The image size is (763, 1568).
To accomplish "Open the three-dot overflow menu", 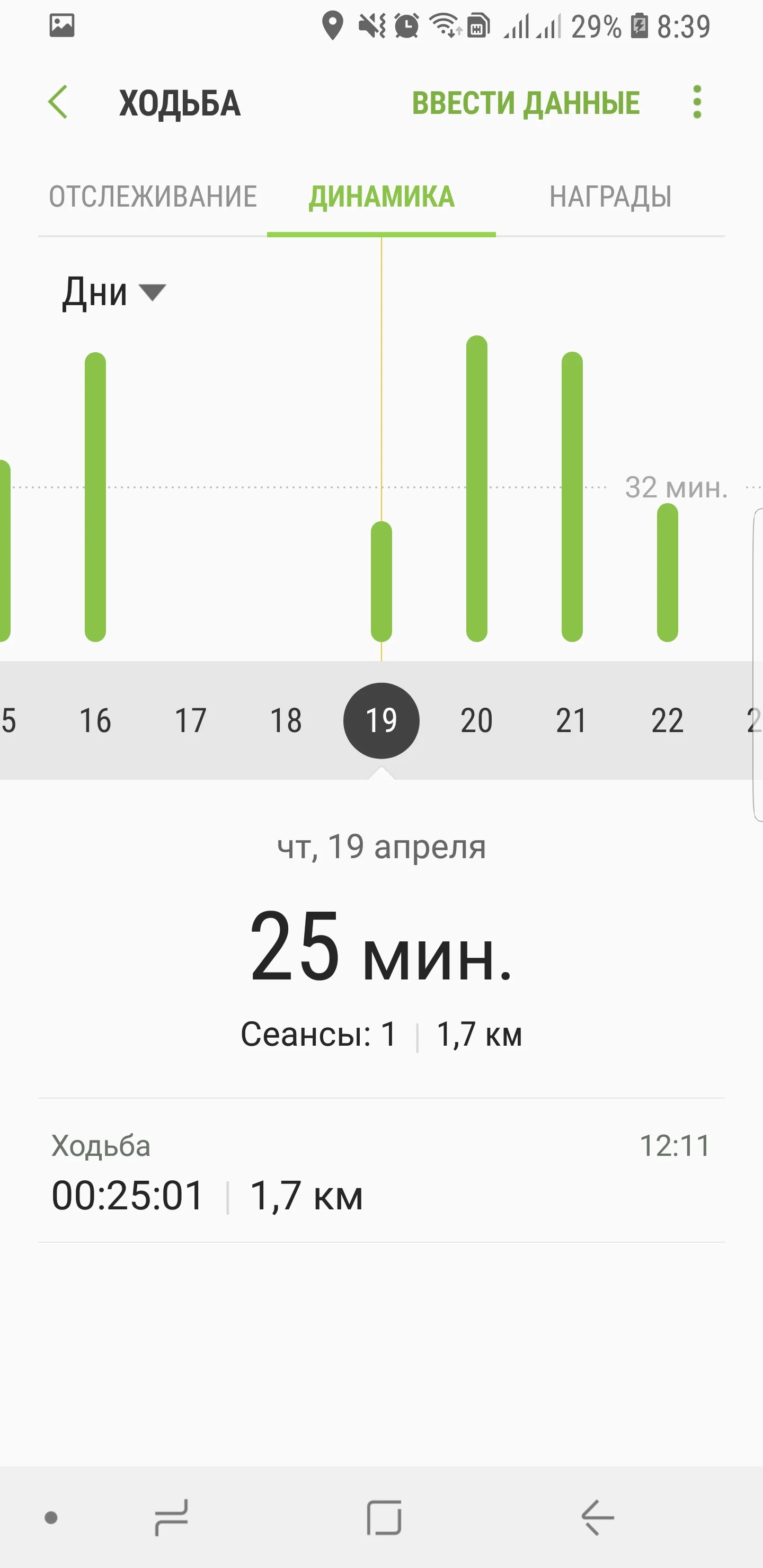I will (x=697, y=102).
